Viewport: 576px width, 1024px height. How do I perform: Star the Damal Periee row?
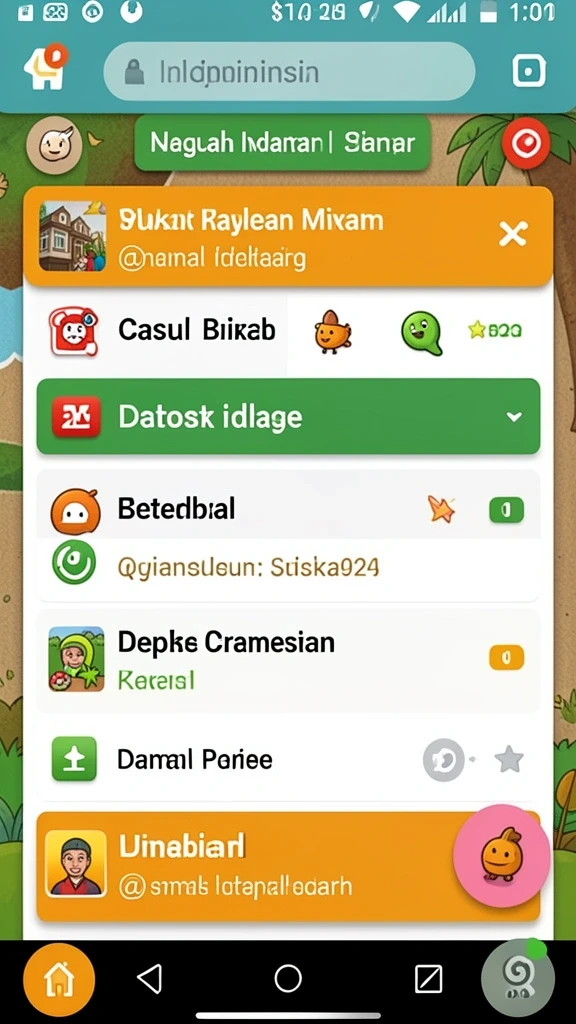click(509, 760)
